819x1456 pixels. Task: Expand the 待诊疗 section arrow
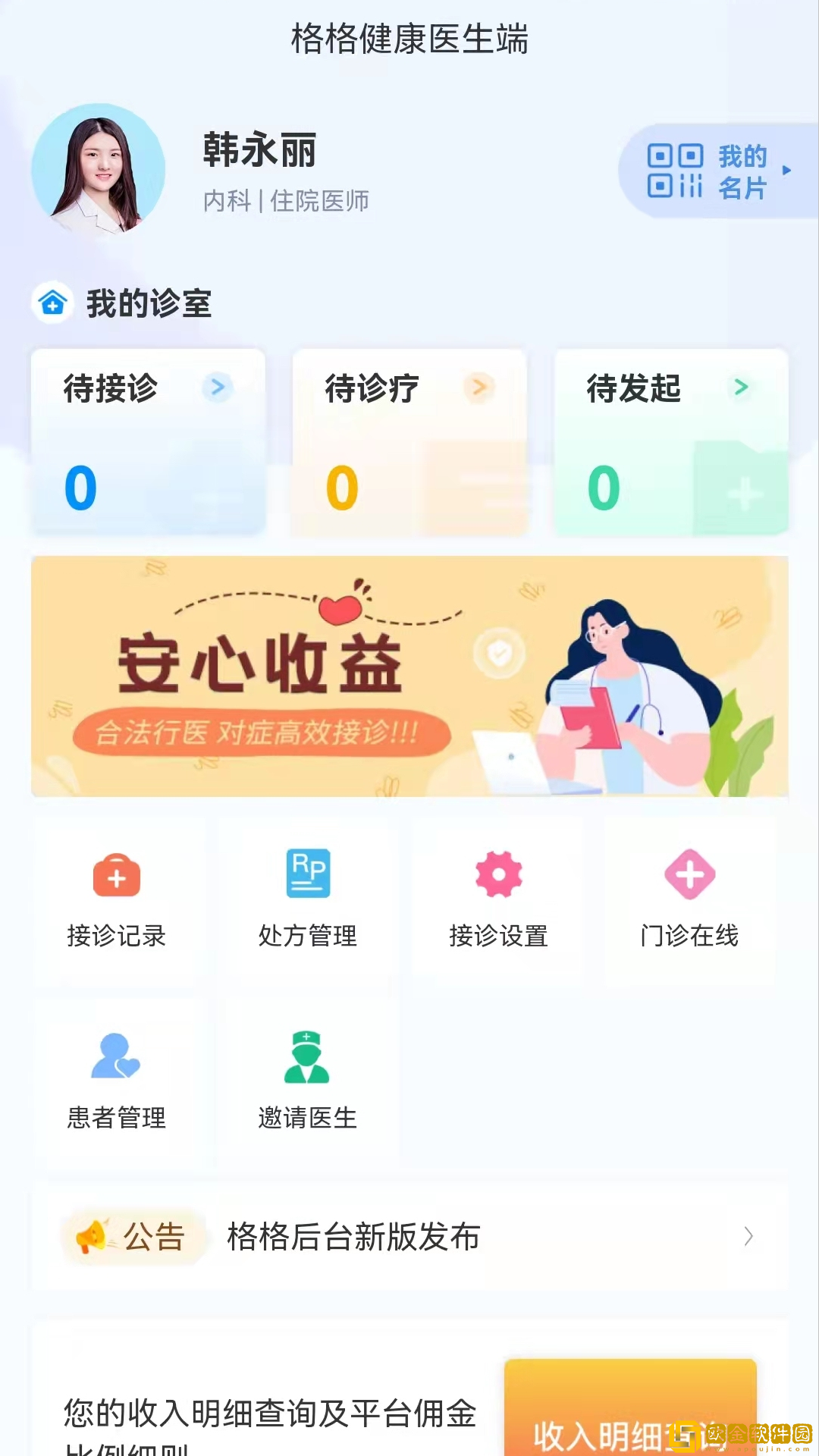tap(478, 388)
